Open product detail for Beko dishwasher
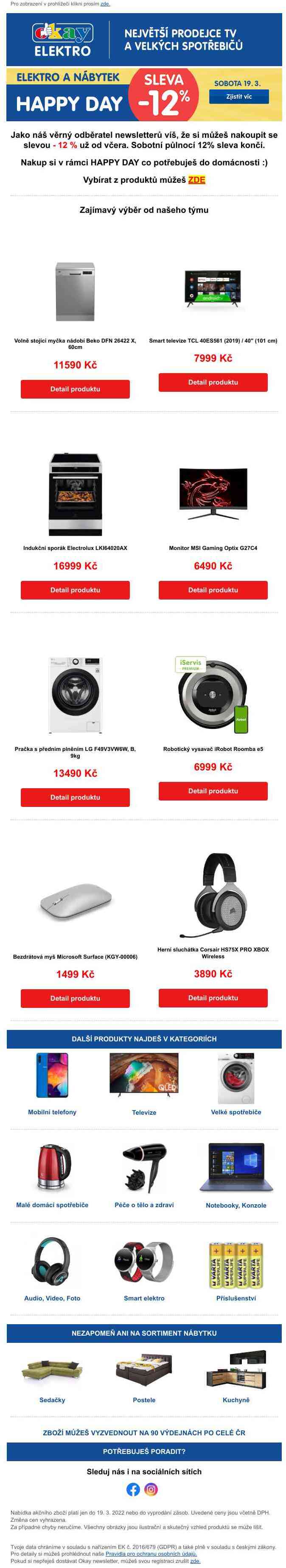Image resolution: width=286 pixels, height=1568 pixels. pyautogui.click(x=75, y=389)
